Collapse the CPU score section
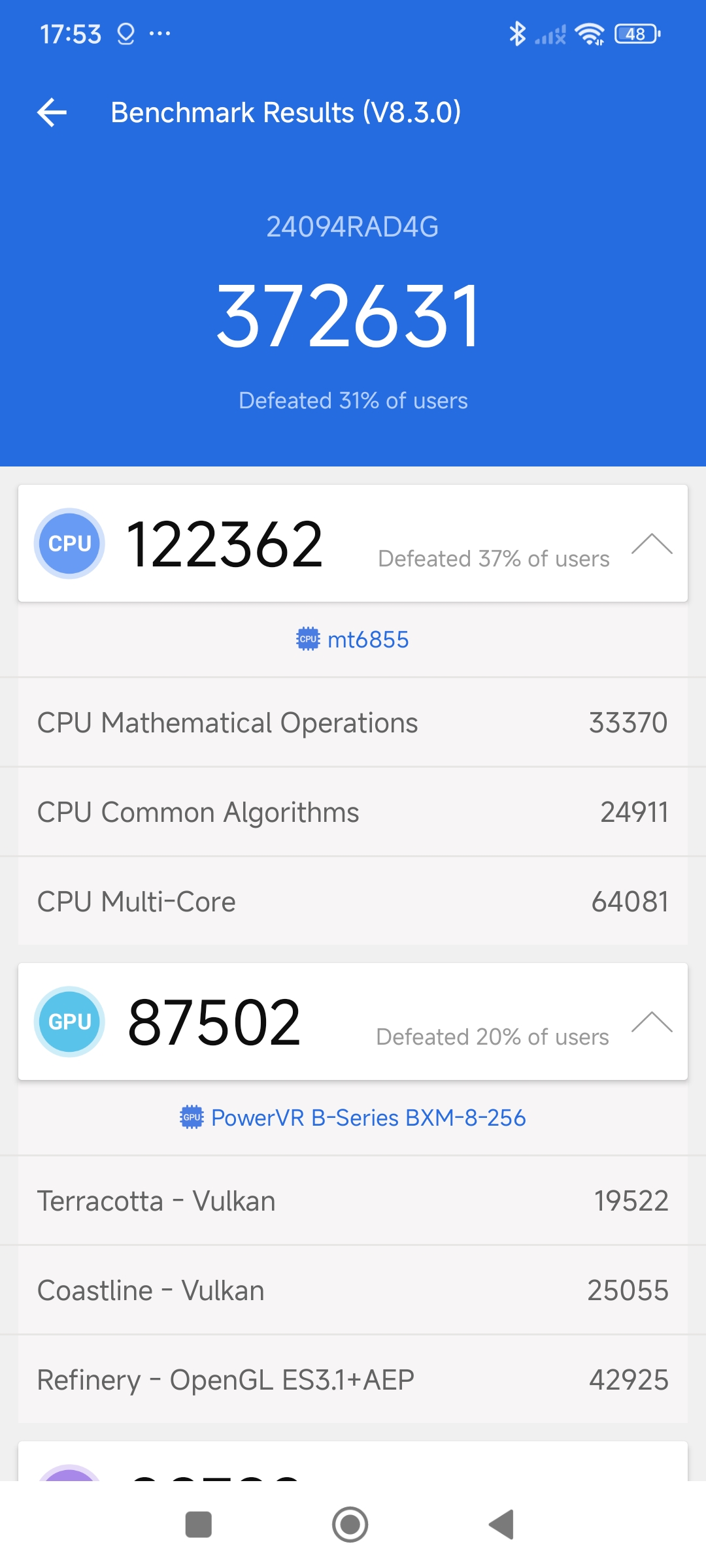The width and height of the screenshot is (706, 1568). point(651,544)
